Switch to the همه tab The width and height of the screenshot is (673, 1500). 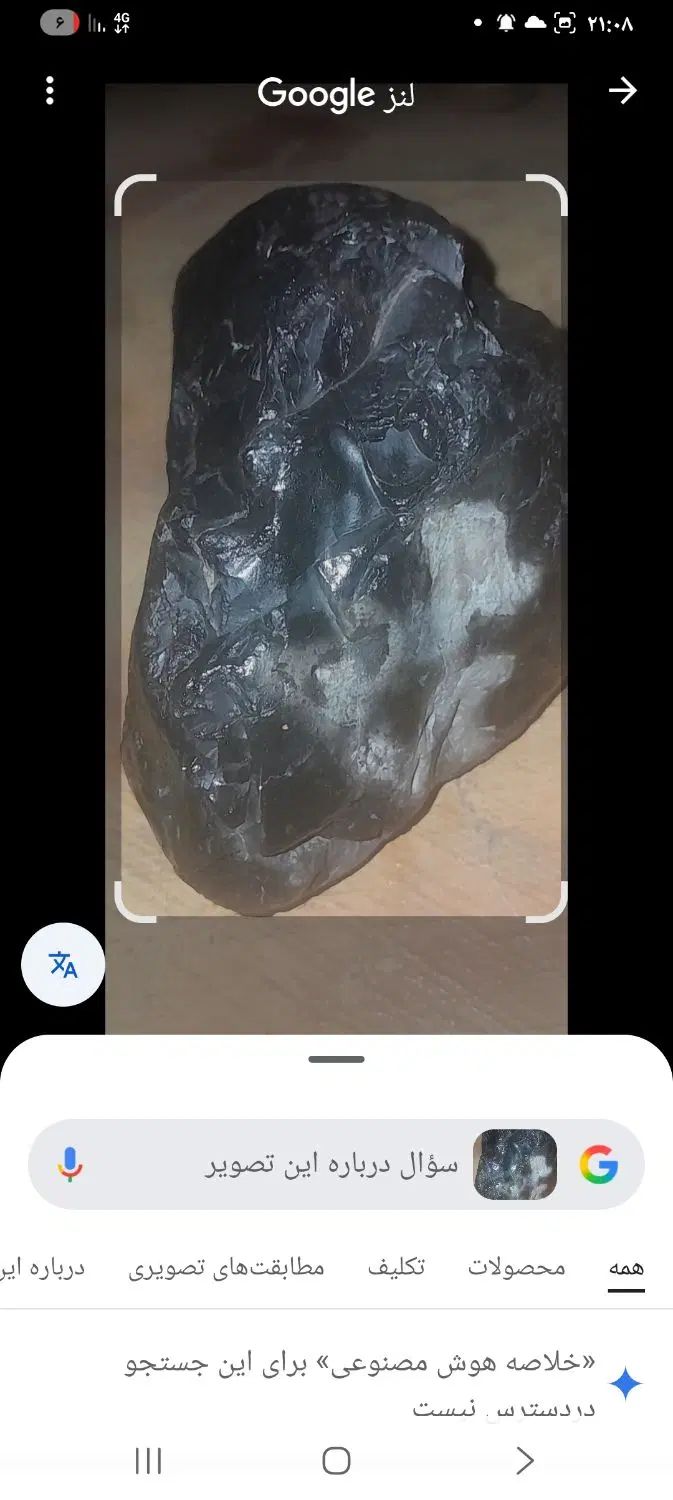tap(626, 1268)
